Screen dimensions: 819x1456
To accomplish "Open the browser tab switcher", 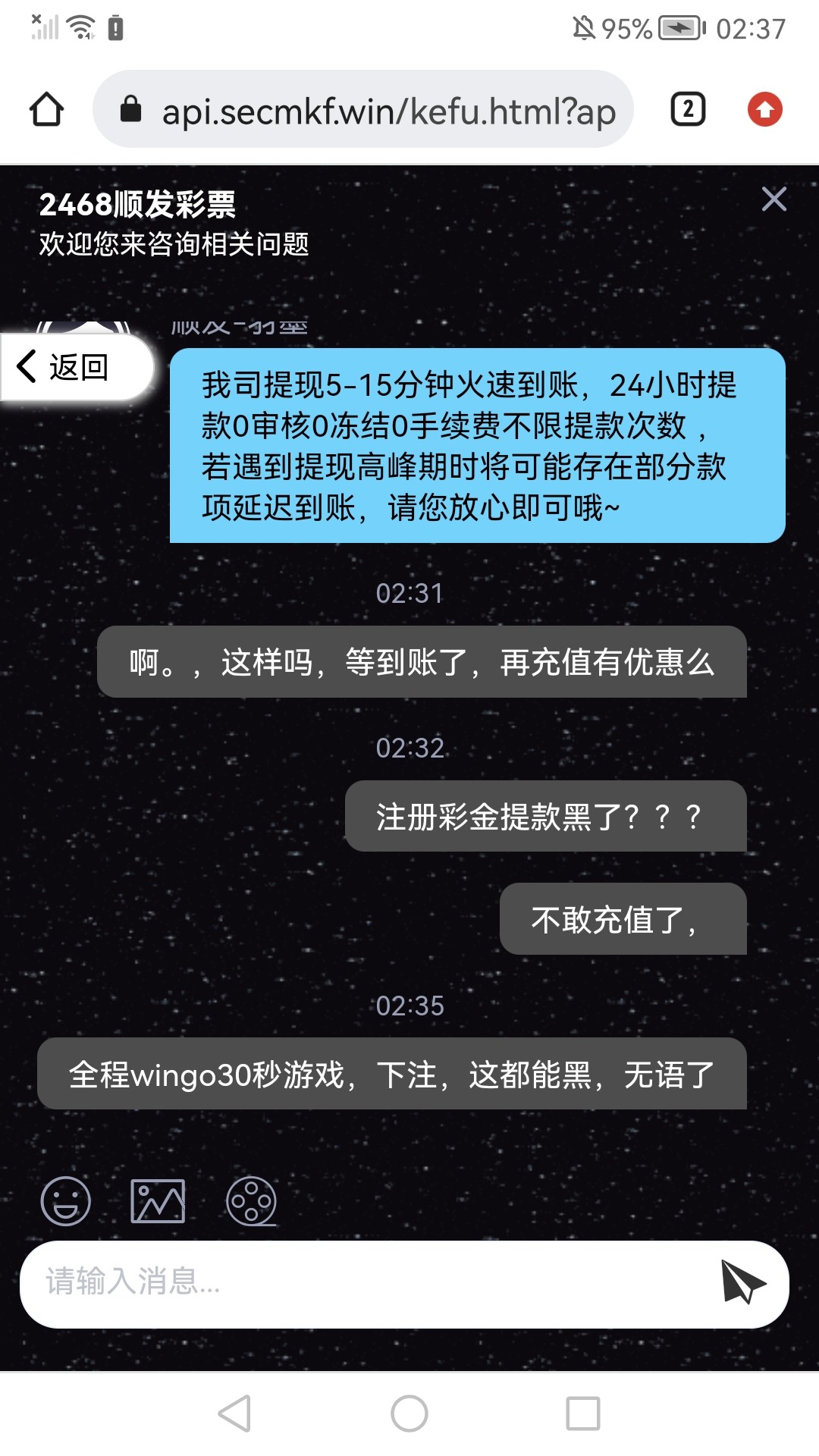I will (688, 109).
